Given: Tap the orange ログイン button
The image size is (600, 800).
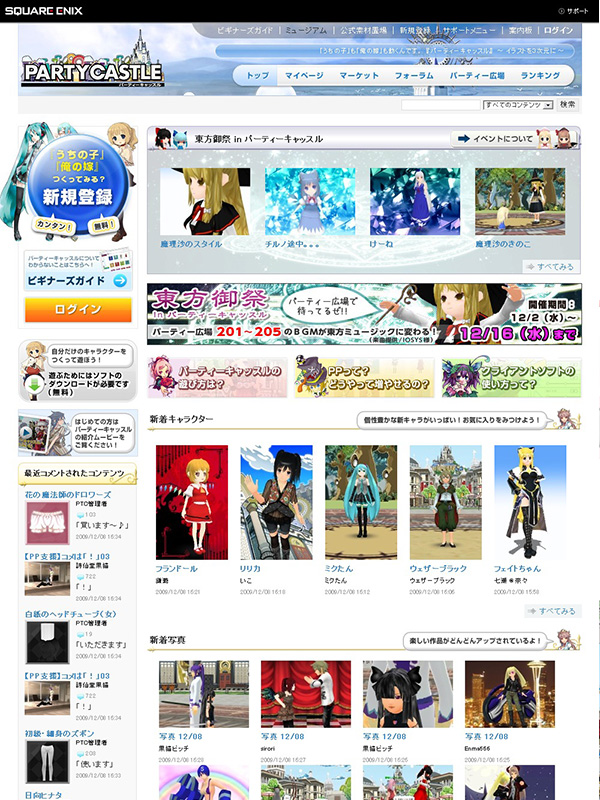Looking at the screenshot, I should [x=77, y=310].
